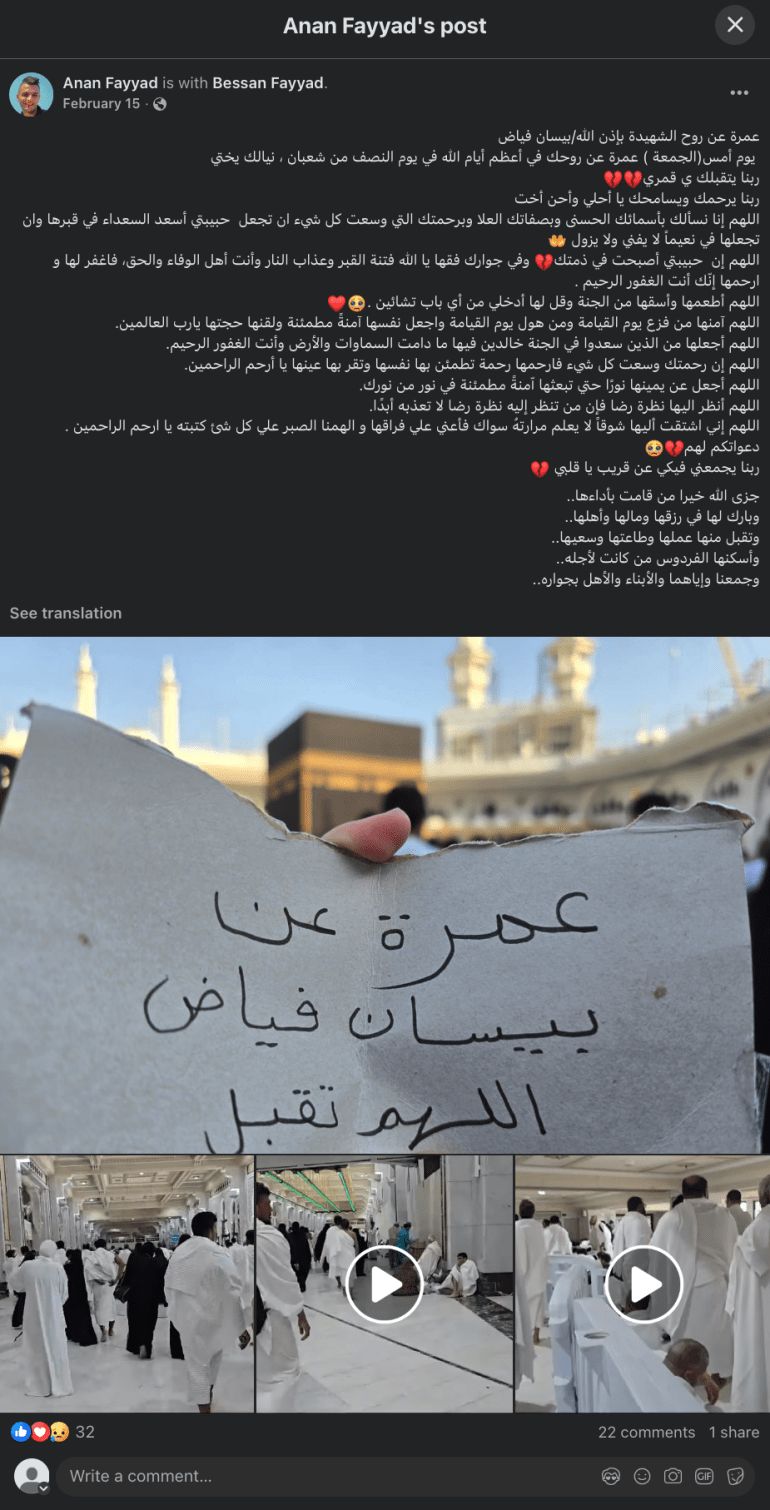
Task: Attach a photo using the camera icon
Action: [x=673, y=1476]
